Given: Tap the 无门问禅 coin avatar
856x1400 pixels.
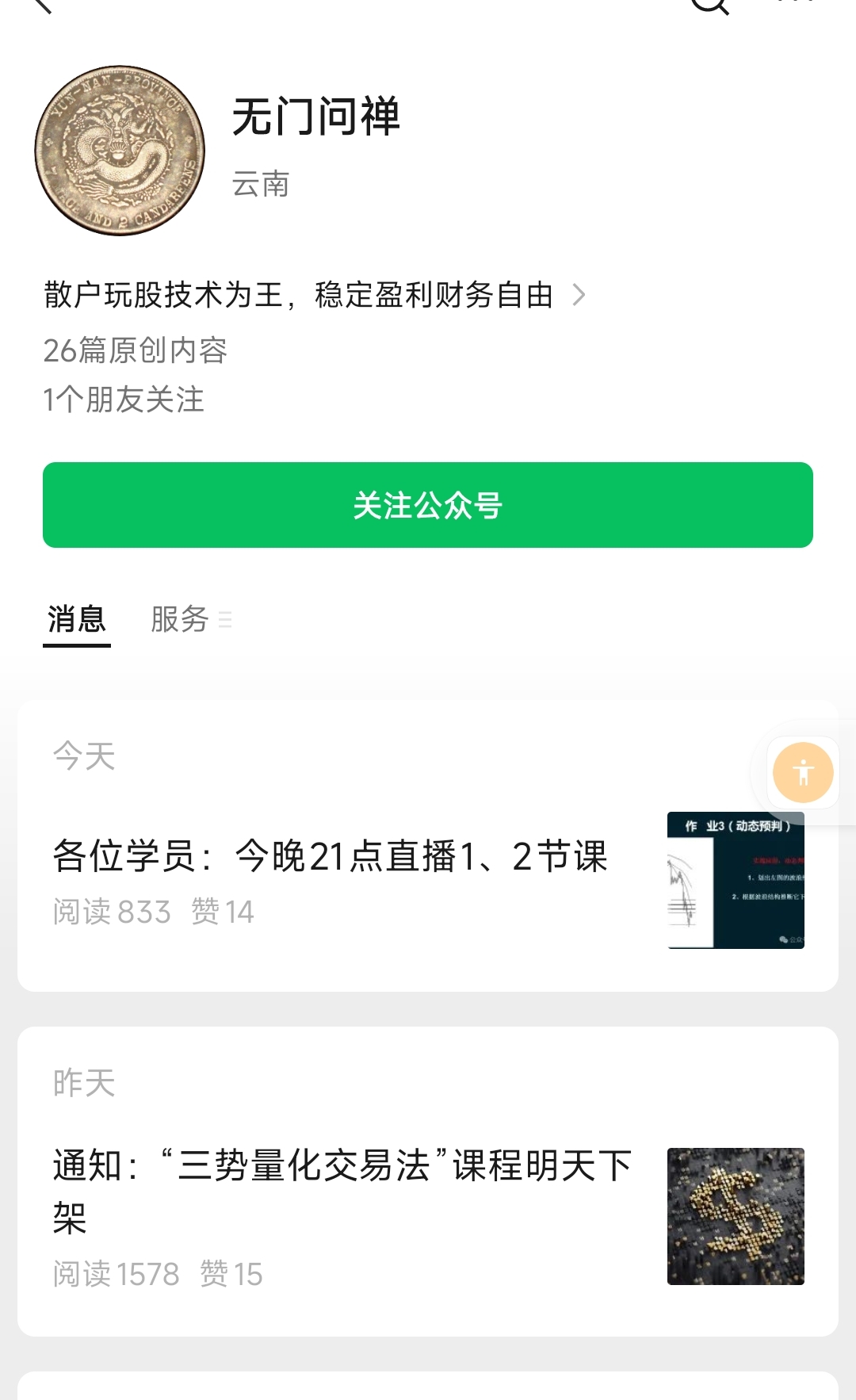Looking at the screenshot, I should pyautogui.click(x=120, y=151).
